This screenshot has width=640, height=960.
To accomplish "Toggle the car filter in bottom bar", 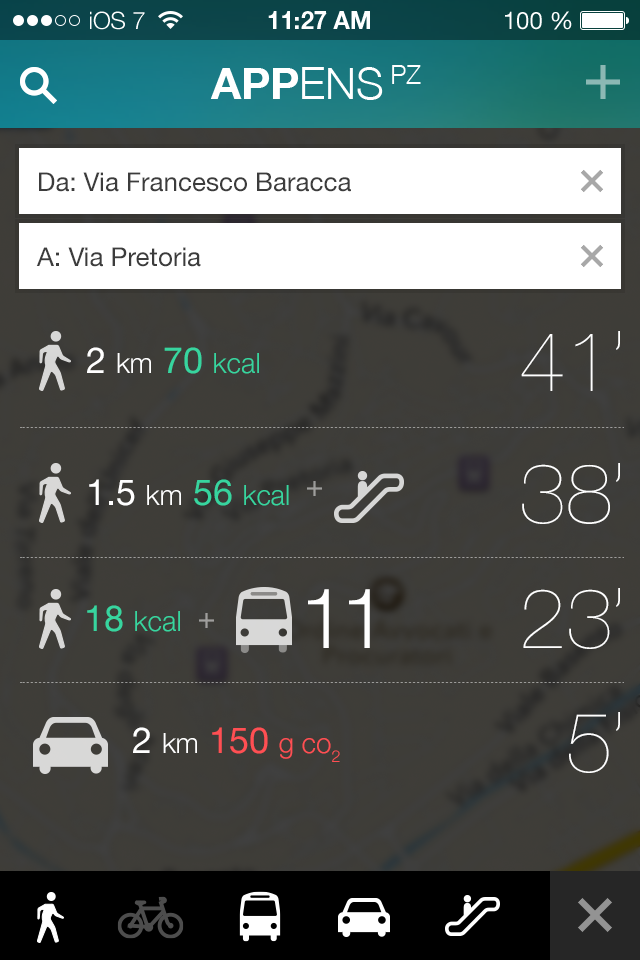I will (363, 916).
